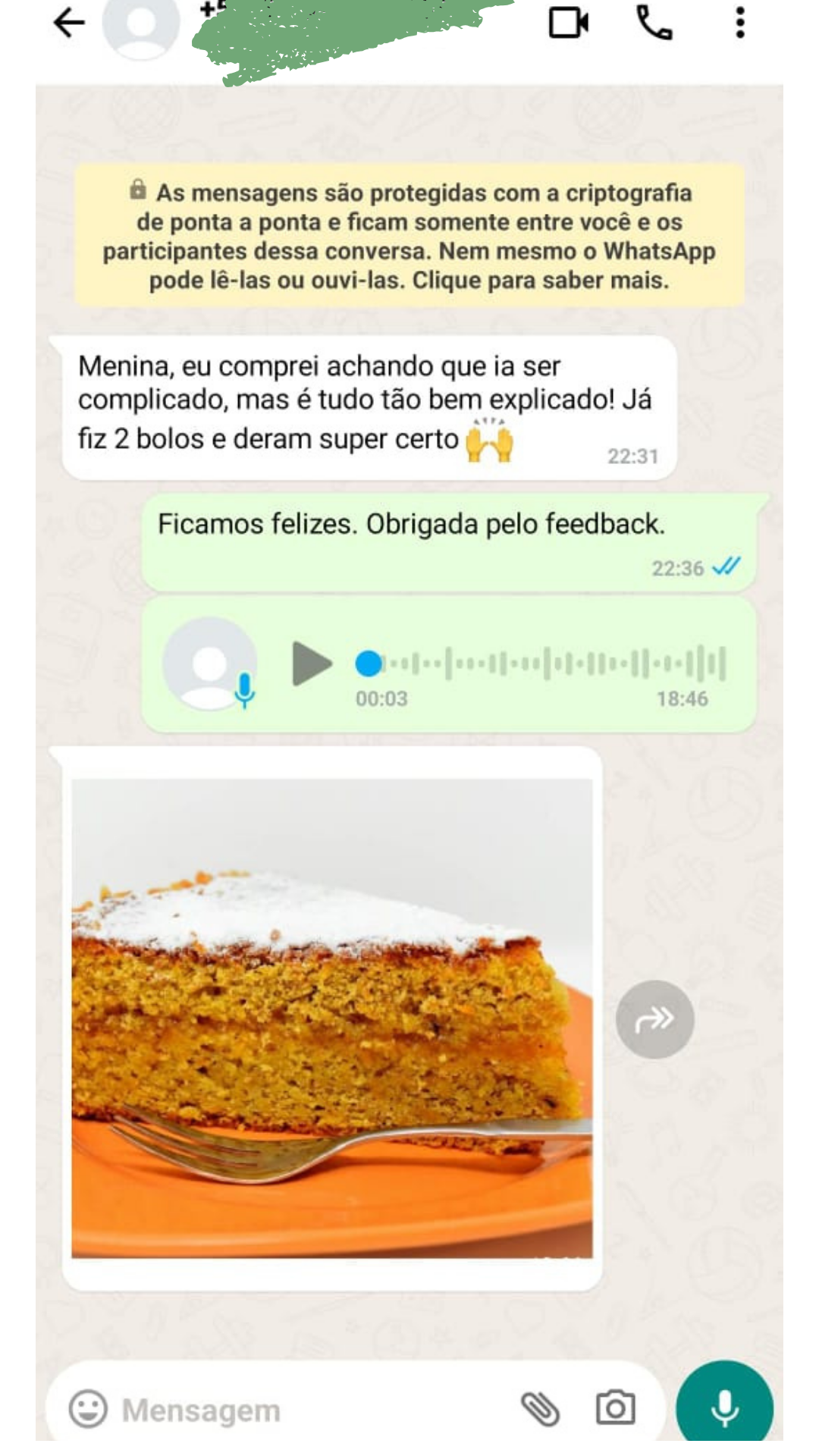Open the cake photo
This screenshot has width=819, height=1456.
(332, 1018)
